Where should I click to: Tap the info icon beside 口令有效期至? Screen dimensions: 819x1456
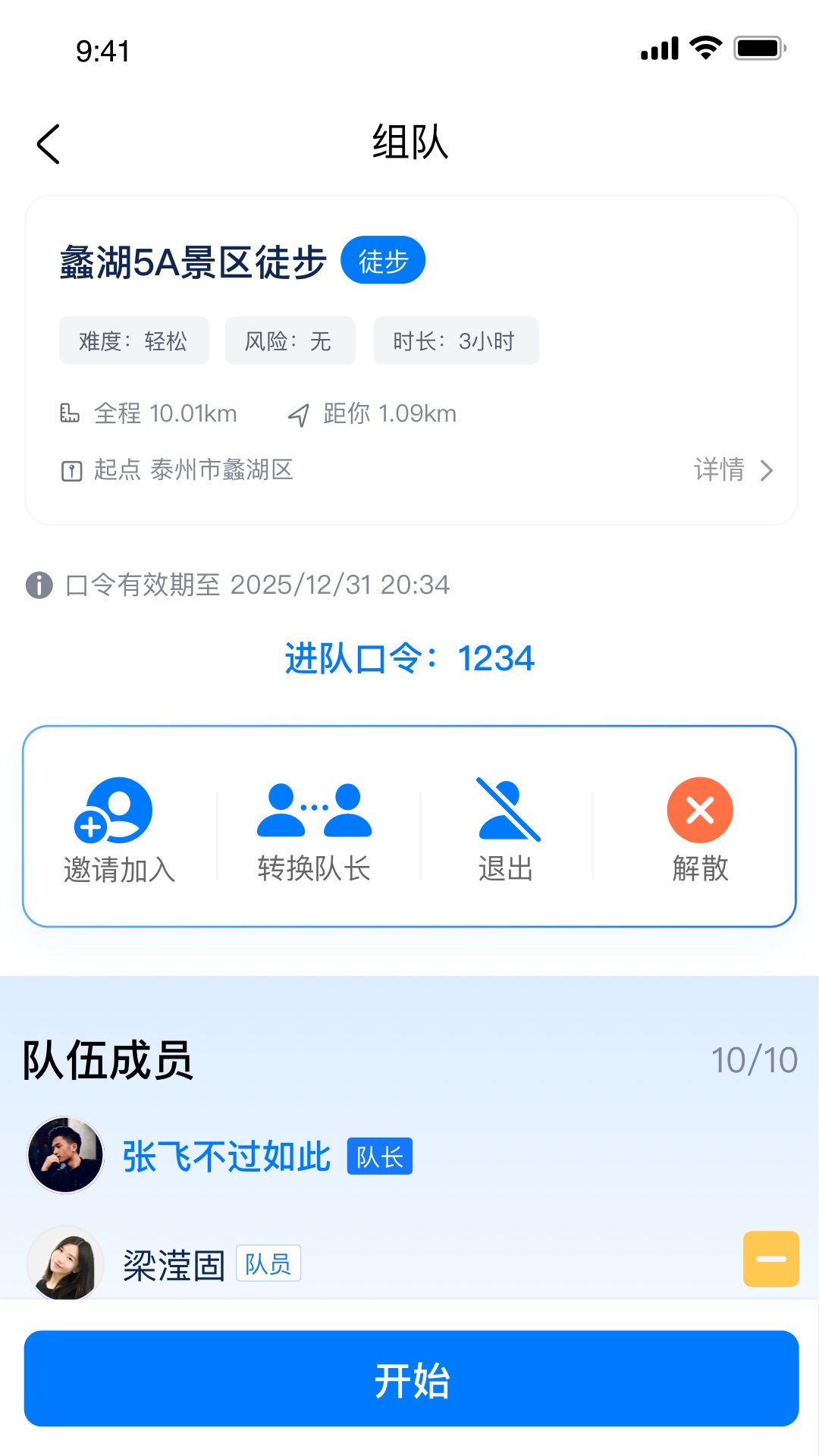coord(38,585)
